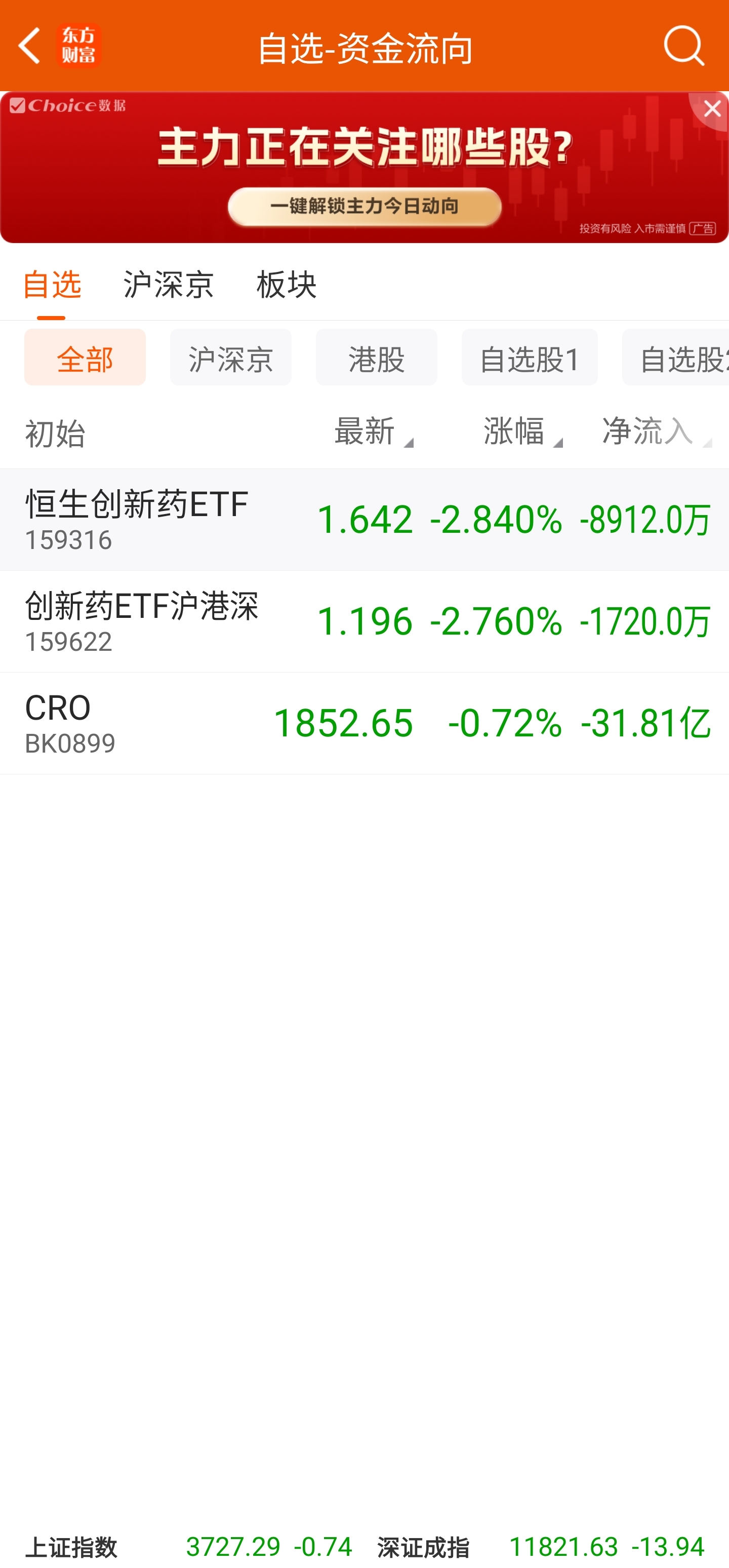Filter by 港股 chip
The width and height of the screenshot is (729, 1568).
point(377,357)
